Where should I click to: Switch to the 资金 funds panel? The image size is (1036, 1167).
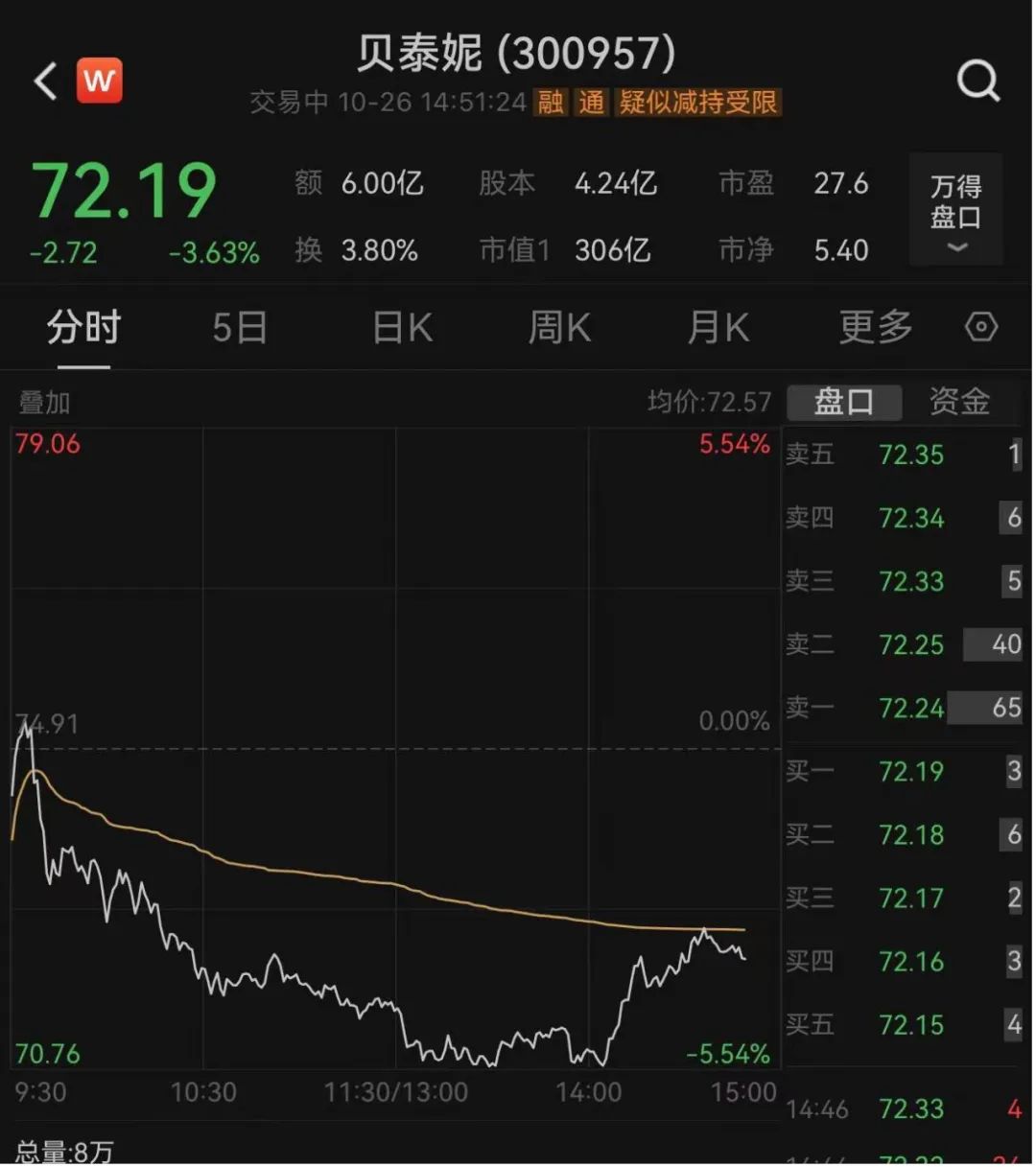958,403
